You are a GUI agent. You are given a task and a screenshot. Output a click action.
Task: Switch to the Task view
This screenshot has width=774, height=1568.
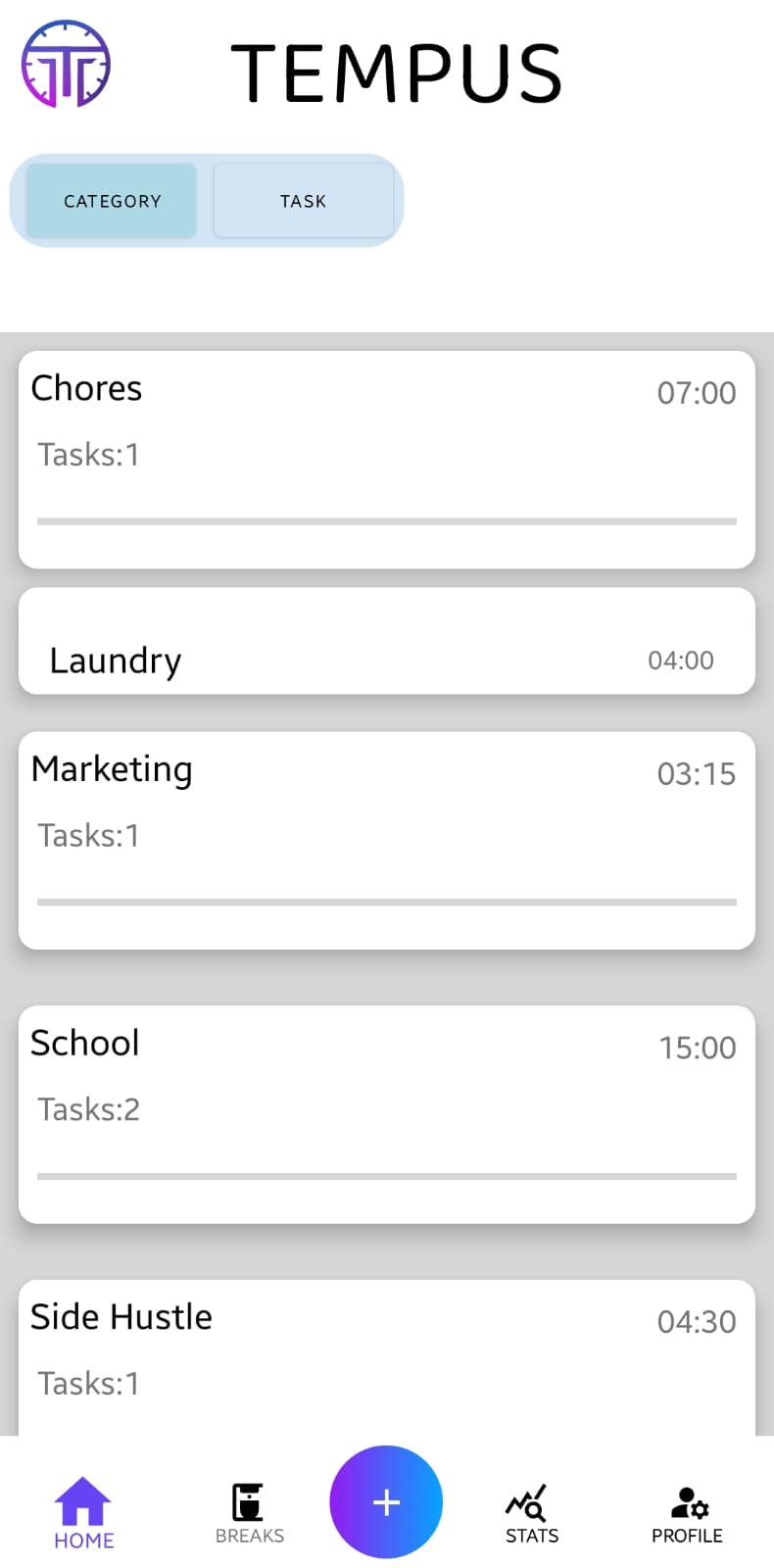click(x=303, y=201)
